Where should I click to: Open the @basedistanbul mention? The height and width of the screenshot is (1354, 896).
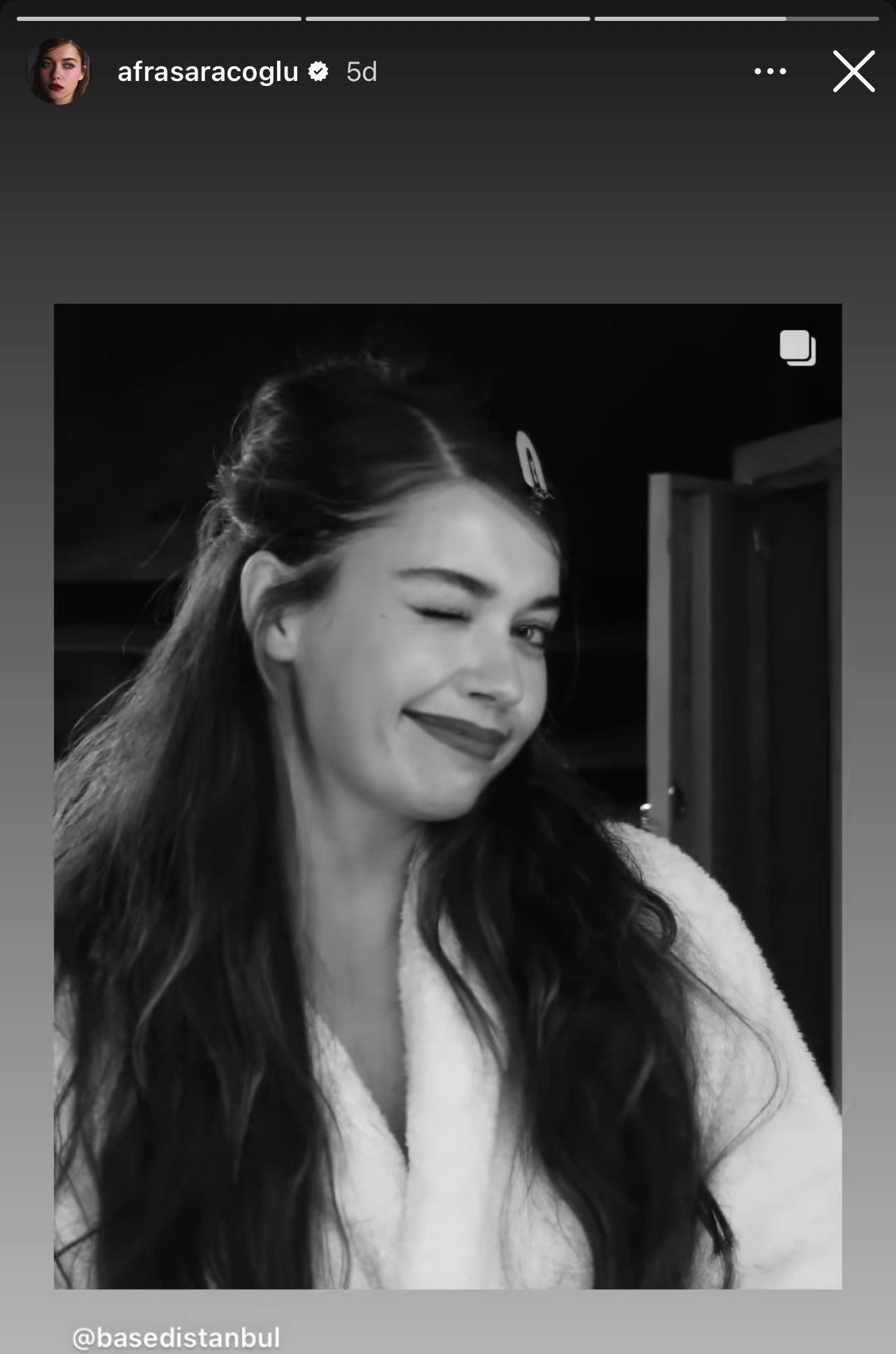click(176, 1337)
